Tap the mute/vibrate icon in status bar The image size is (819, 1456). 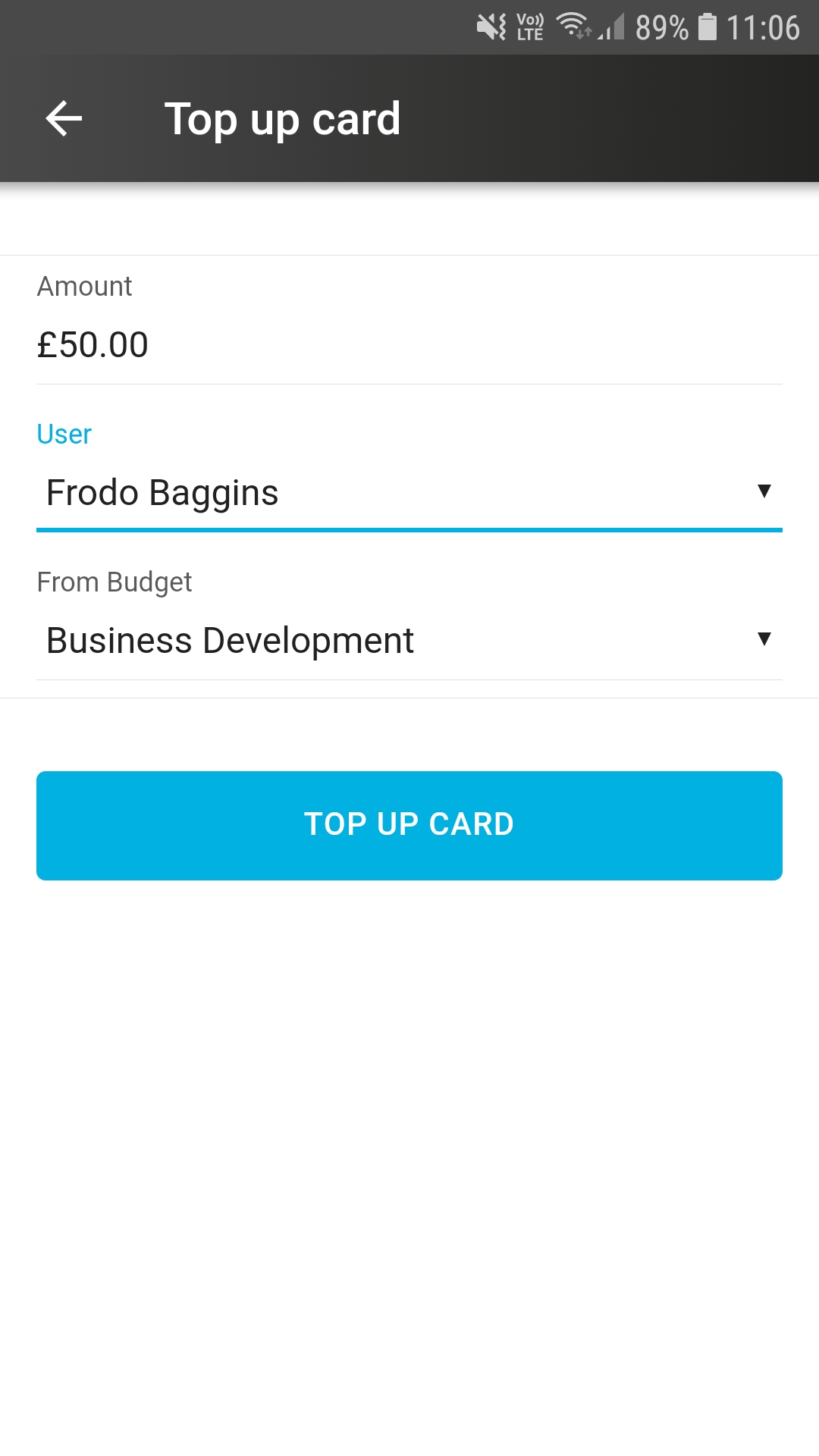coord(490,25)
